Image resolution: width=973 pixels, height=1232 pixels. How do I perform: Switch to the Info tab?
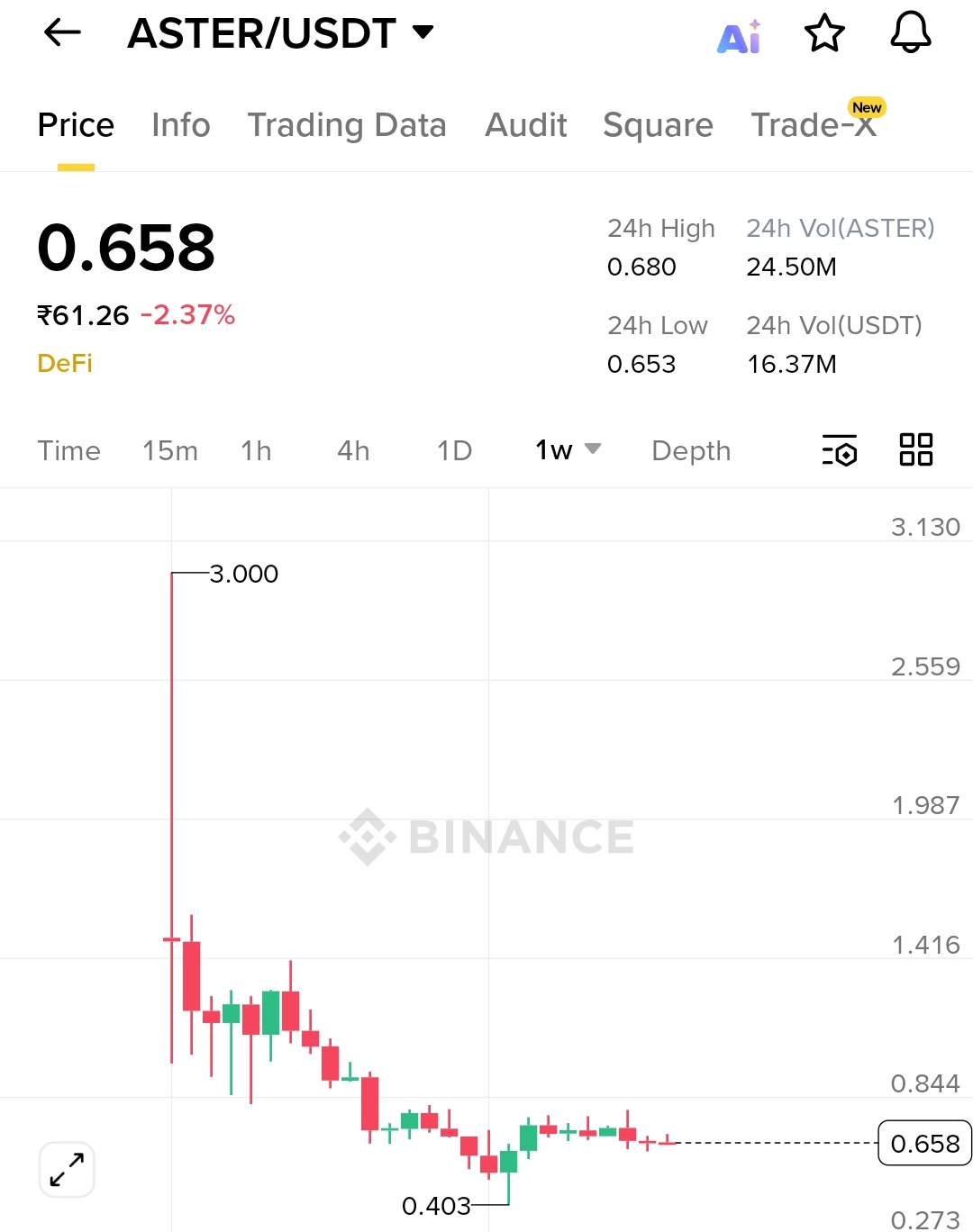click(180, 125)
